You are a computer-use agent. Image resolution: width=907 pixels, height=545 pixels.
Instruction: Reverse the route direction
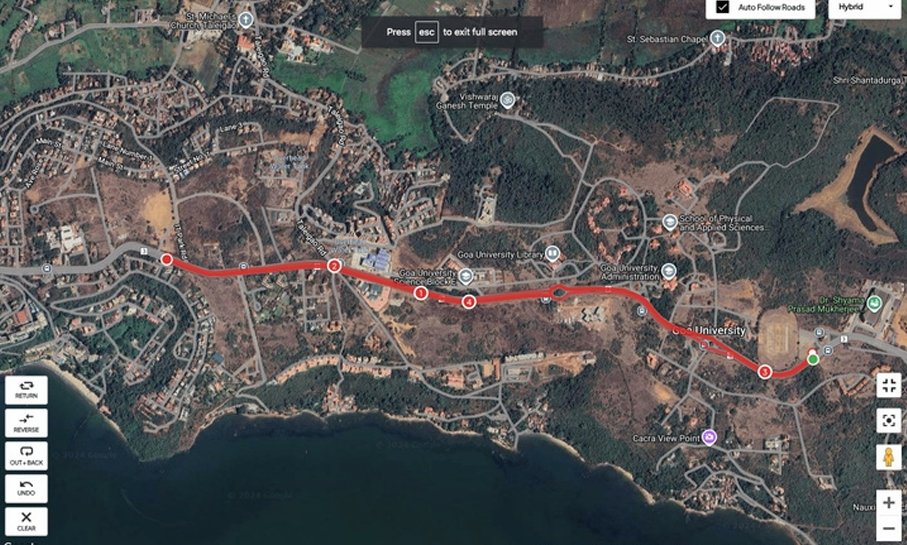click(x=26, y=422)
